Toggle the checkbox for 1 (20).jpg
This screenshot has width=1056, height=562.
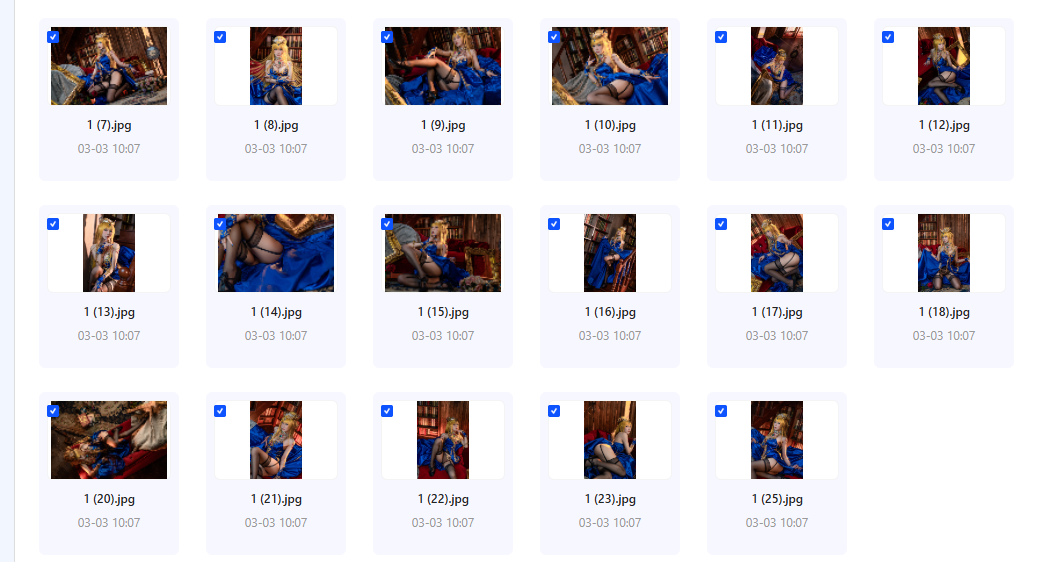53,411
